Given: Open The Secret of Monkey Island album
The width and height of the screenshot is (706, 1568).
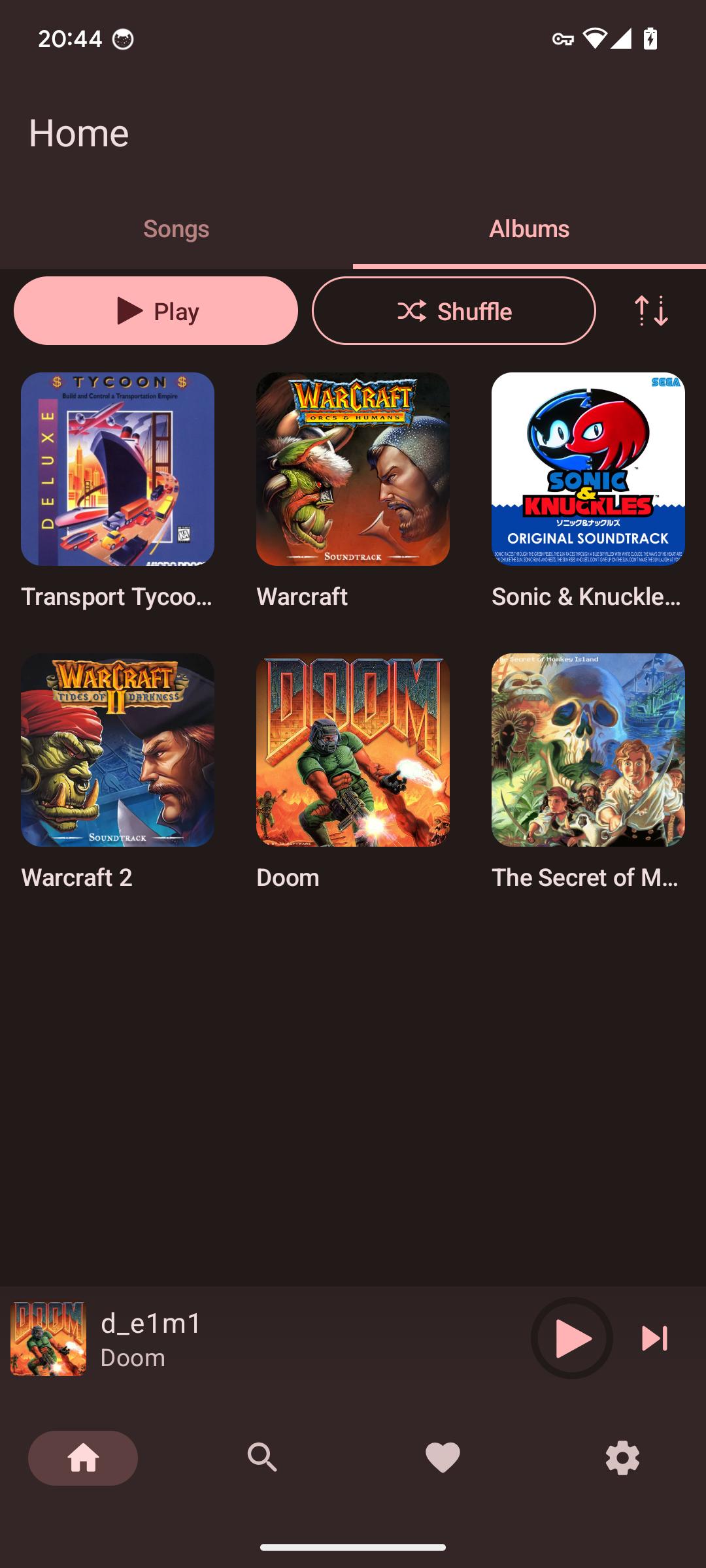Looking at the screenshot, I should click(x=588, y=750).
